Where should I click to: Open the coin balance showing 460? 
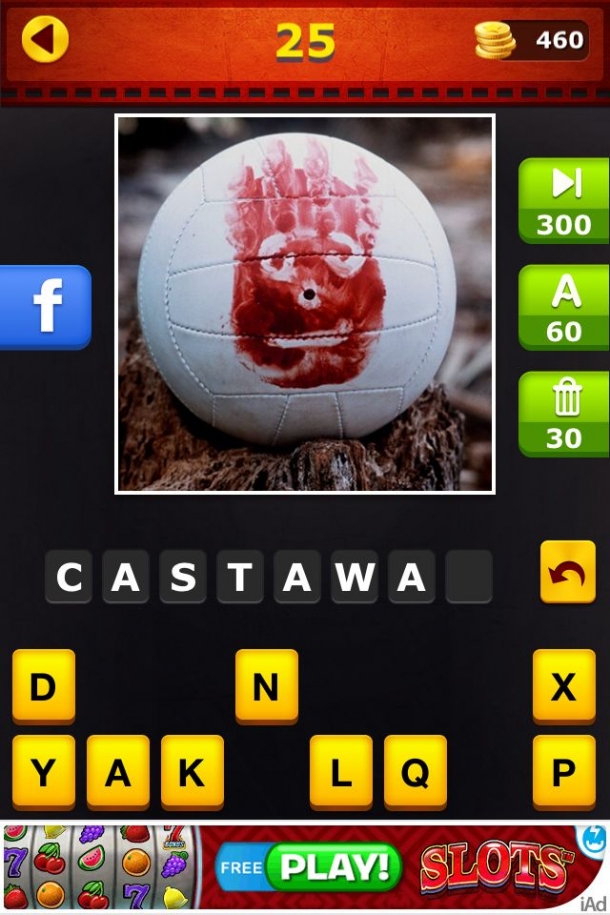click(x=532, y=40)
